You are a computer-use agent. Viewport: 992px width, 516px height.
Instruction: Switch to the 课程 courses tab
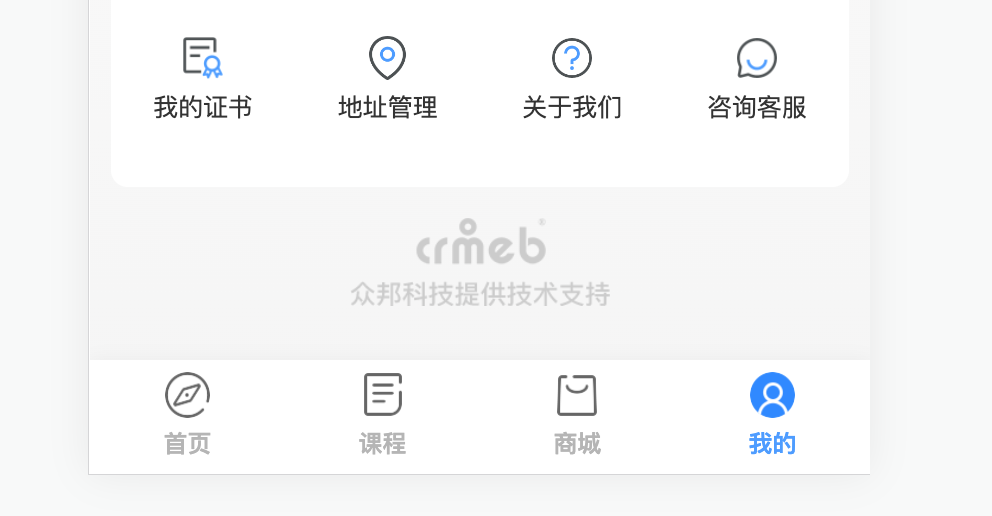point(382,413)
